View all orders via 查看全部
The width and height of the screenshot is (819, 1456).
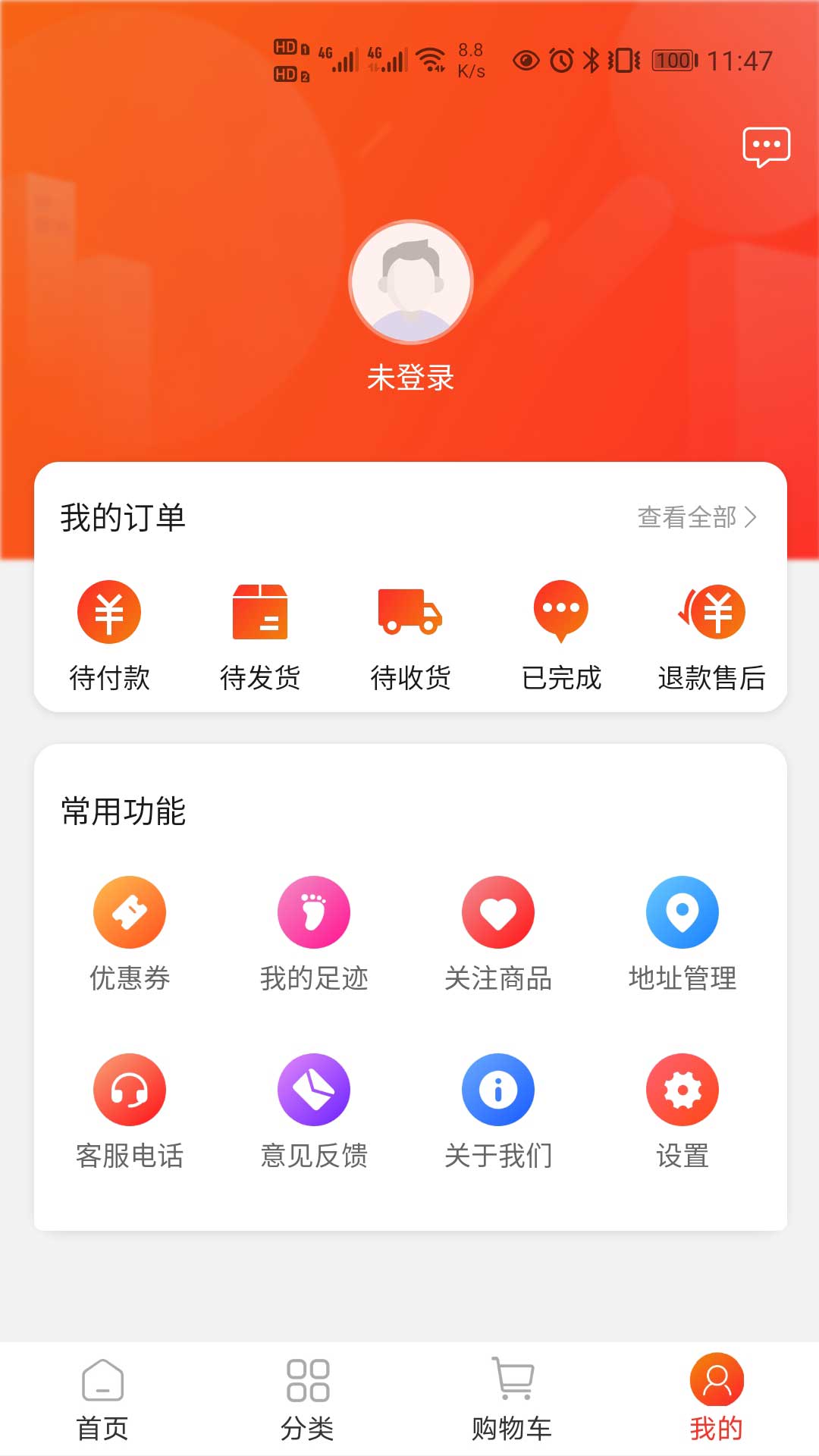click(696, 517)
